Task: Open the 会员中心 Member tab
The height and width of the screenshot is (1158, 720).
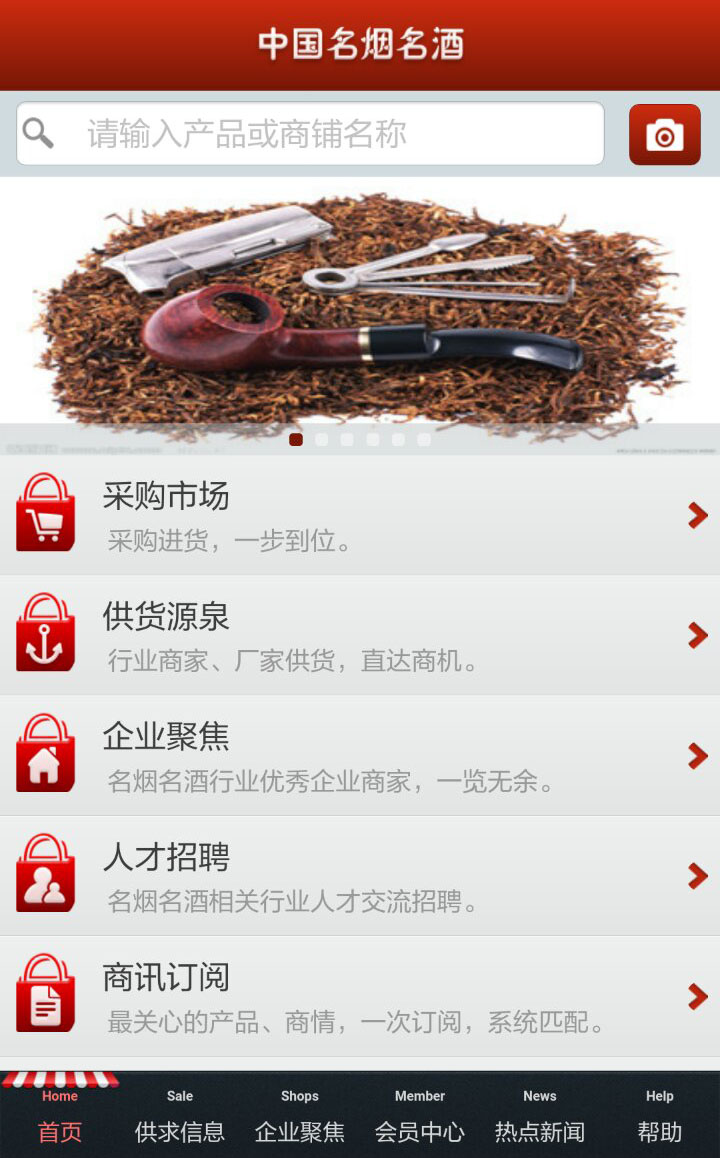Action: pos(420,1116)
